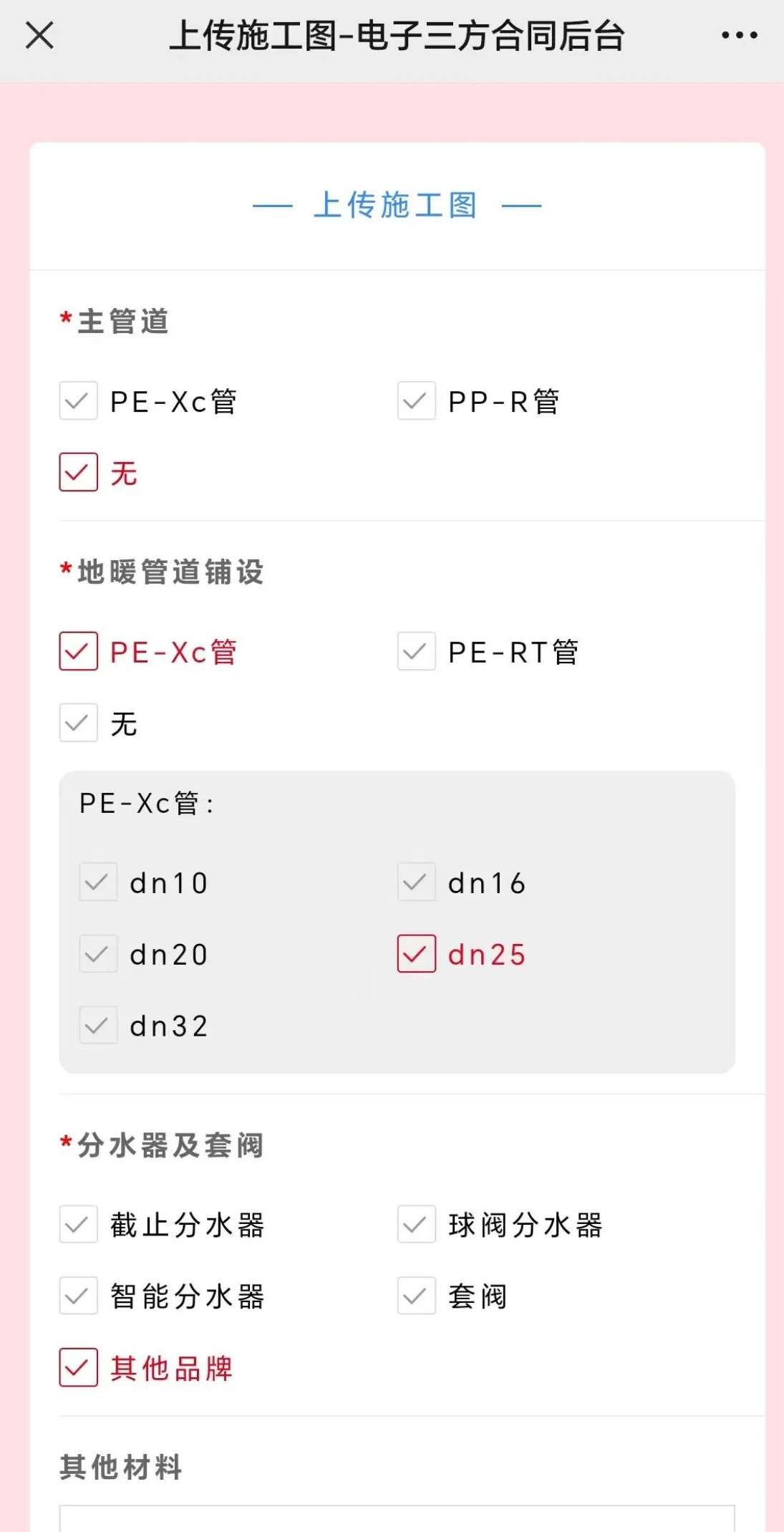Uncheck PE-Xc管 under 地暖管道铺设
The width and height of the screenshot is (784, 1532).
tap(79, 652)
